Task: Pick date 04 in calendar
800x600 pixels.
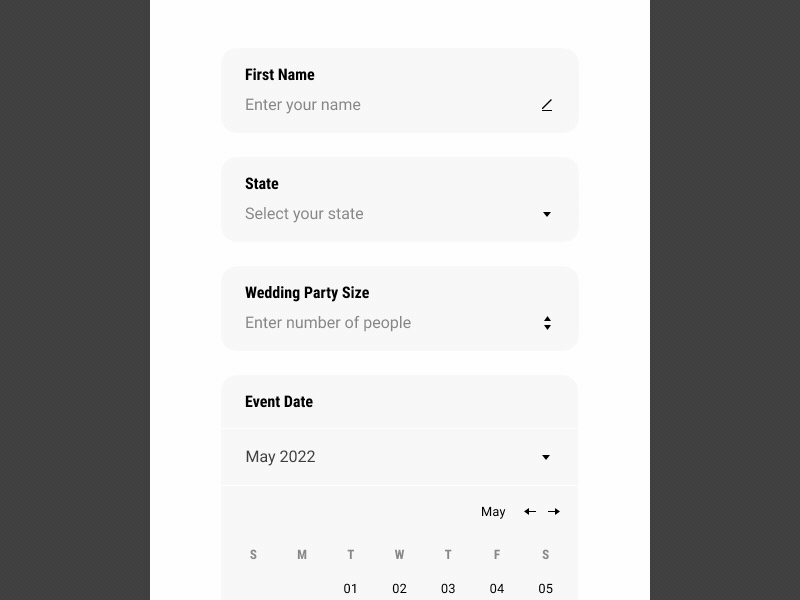Action: pyautogui.click(x=497, y=589)
